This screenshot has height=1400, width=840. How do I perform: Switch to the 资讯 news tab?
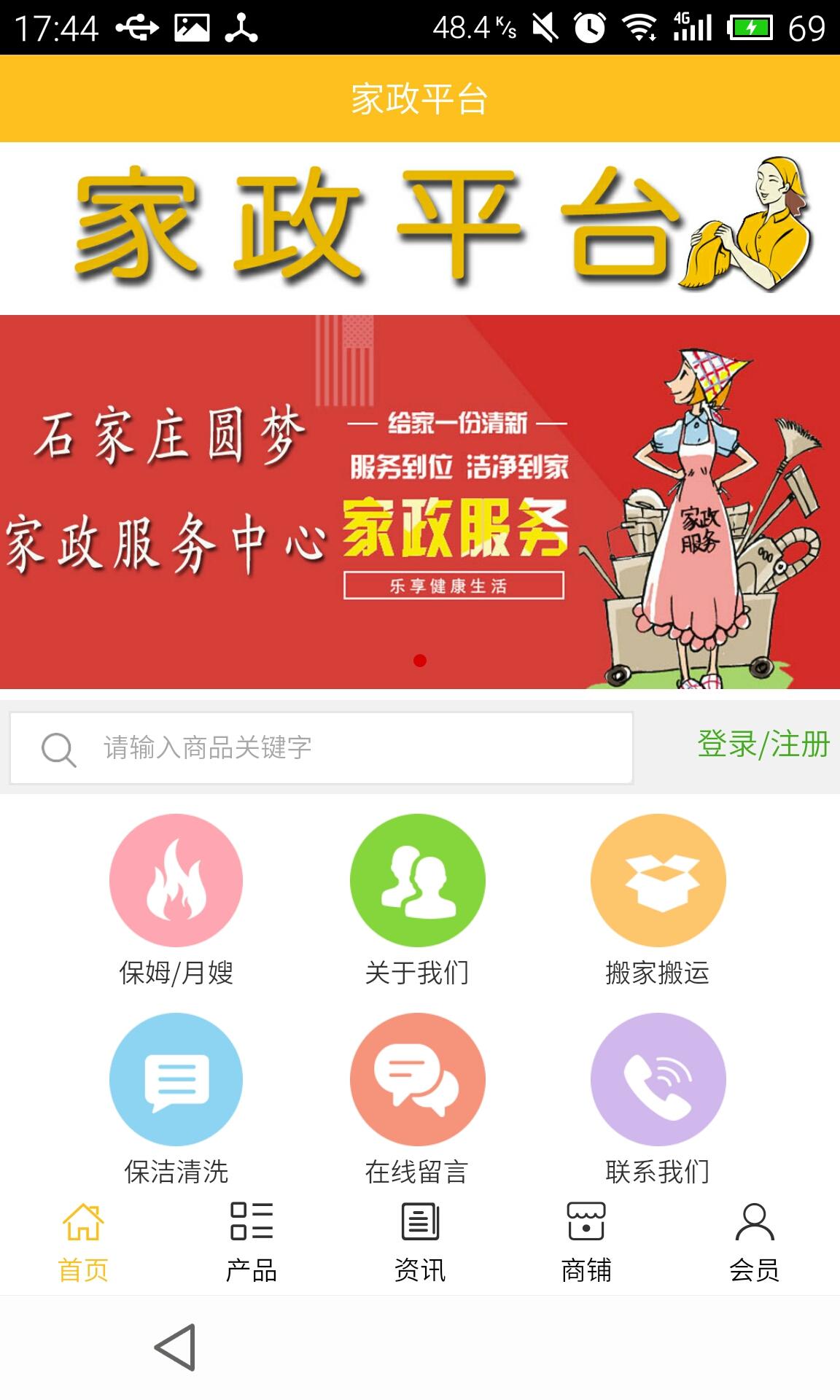click(420, 1241)
